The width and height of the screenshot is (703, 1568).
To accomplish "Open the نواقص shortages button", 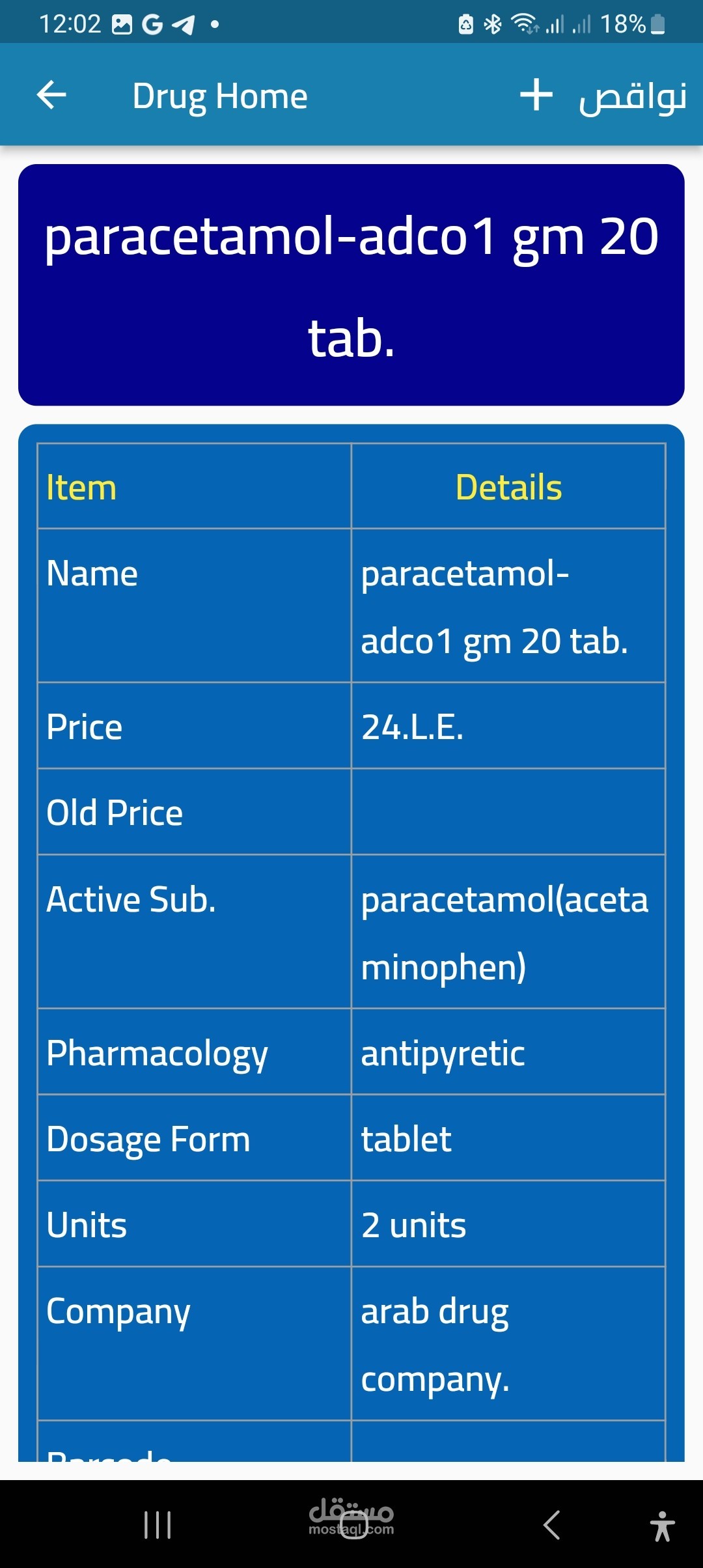I will tap(633, 96).
